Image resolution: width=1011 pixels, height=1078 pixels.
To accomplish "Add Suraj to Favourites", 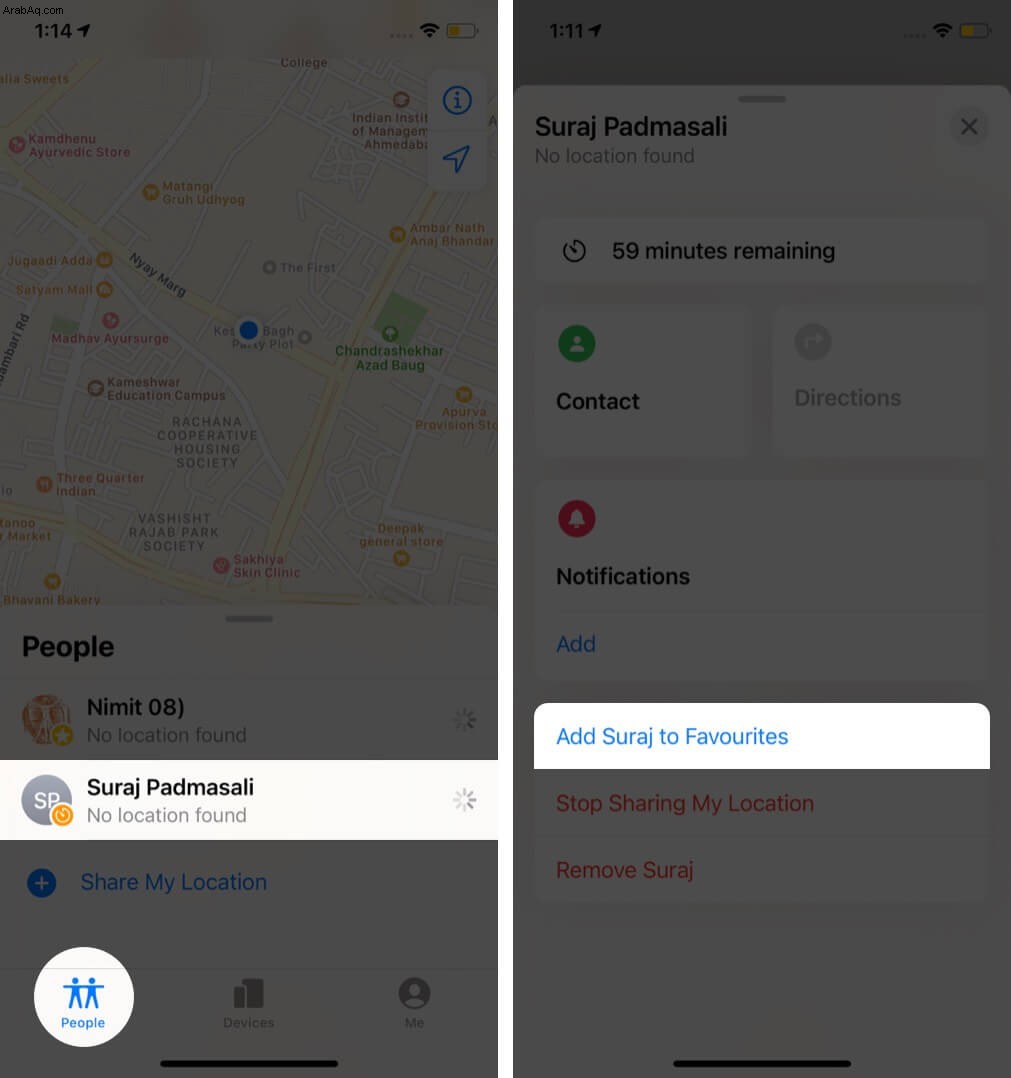I will pyautogui.click(x=672, y=737).
